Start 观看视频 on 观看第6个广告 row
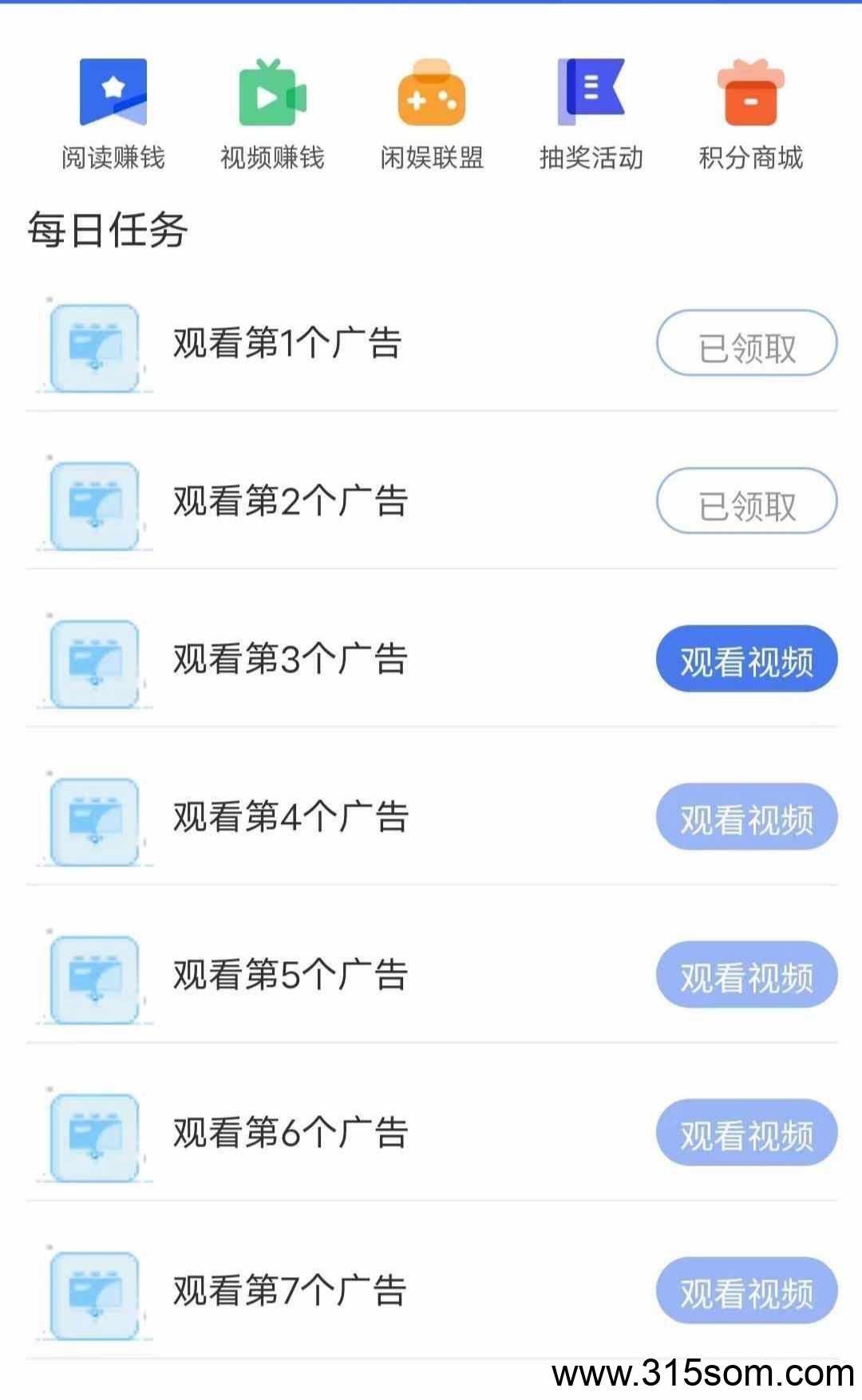The width and height of the screenshot is (862, 1400). (x=747, y=1133)
